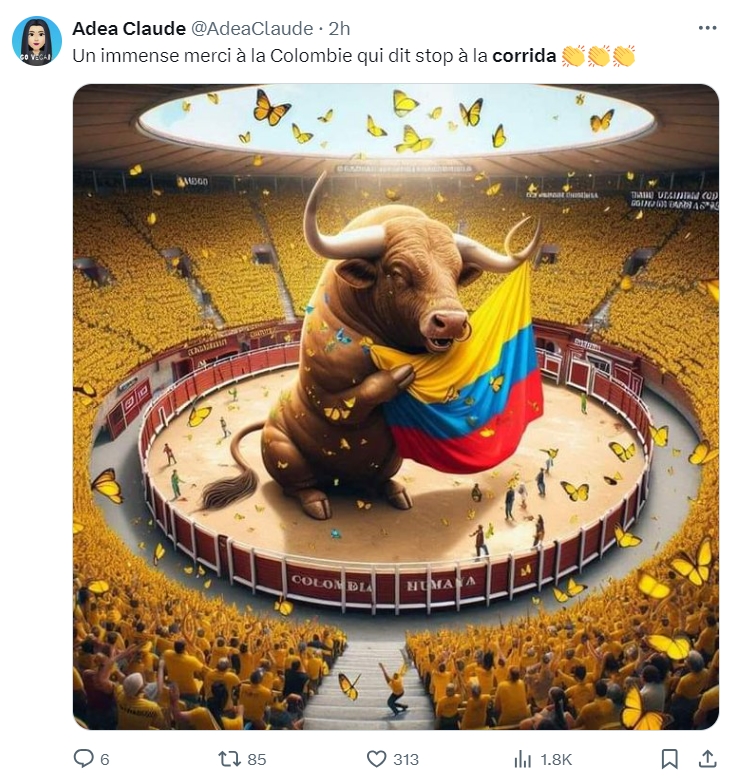The image size is (732, 778).
Task: Reply to Adea Claude's tweet
Action: [x=84, y=759]
